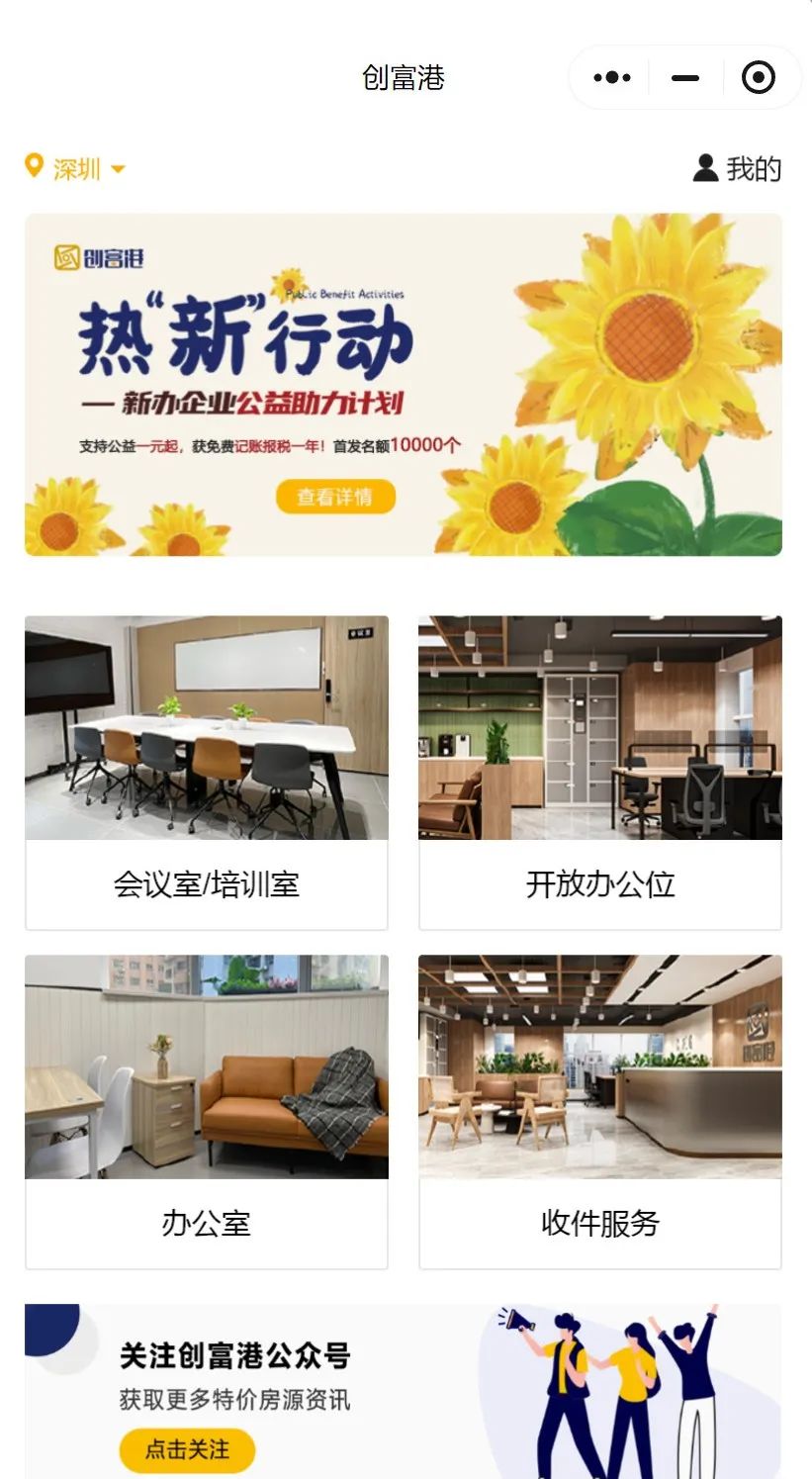
Task: Expand the 深圳 city dropdown
Action: 77,169
